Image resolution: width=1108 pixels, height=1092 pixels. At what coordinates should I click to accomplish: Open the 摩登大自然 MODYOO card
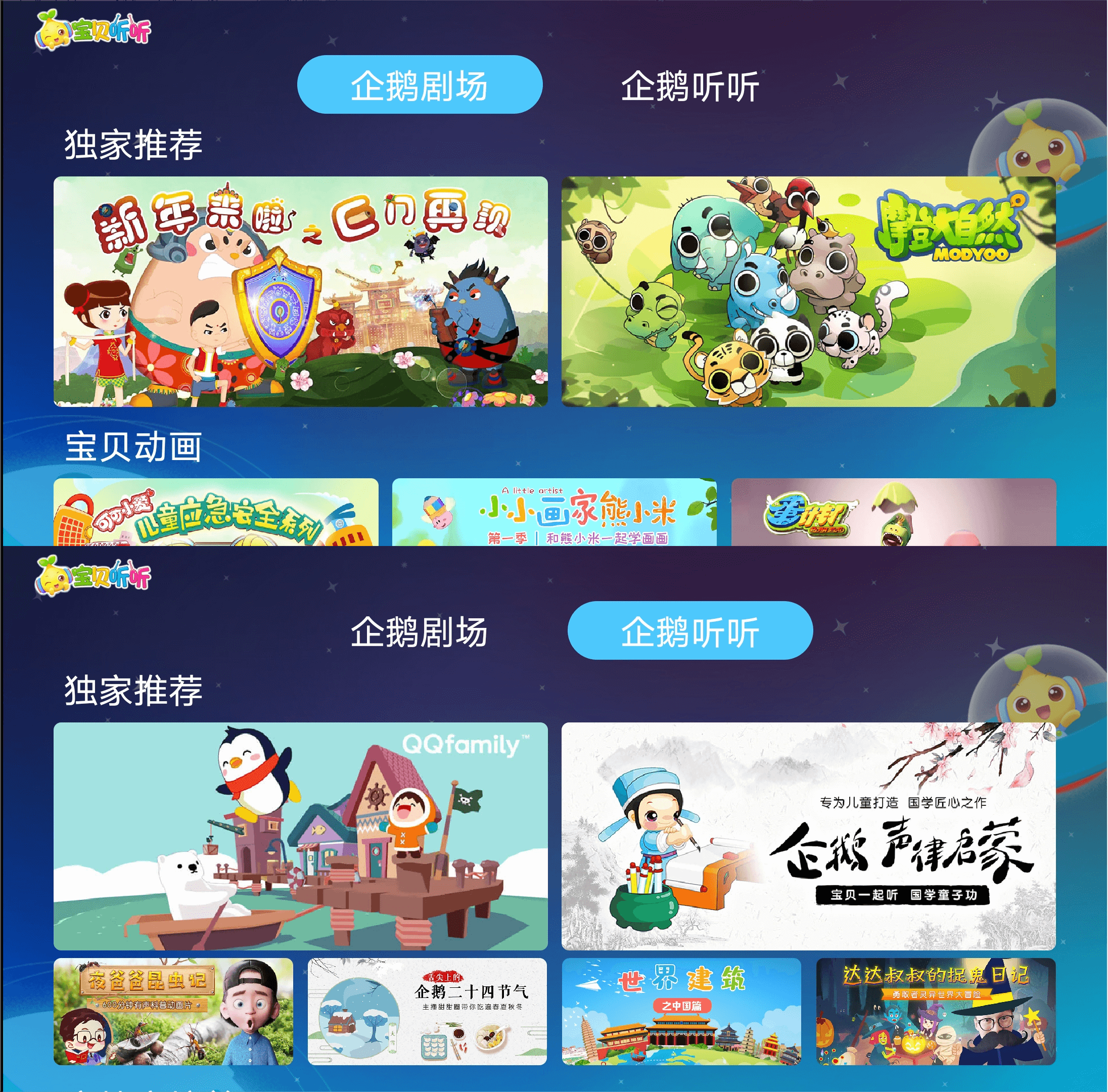tap(808, 291)
